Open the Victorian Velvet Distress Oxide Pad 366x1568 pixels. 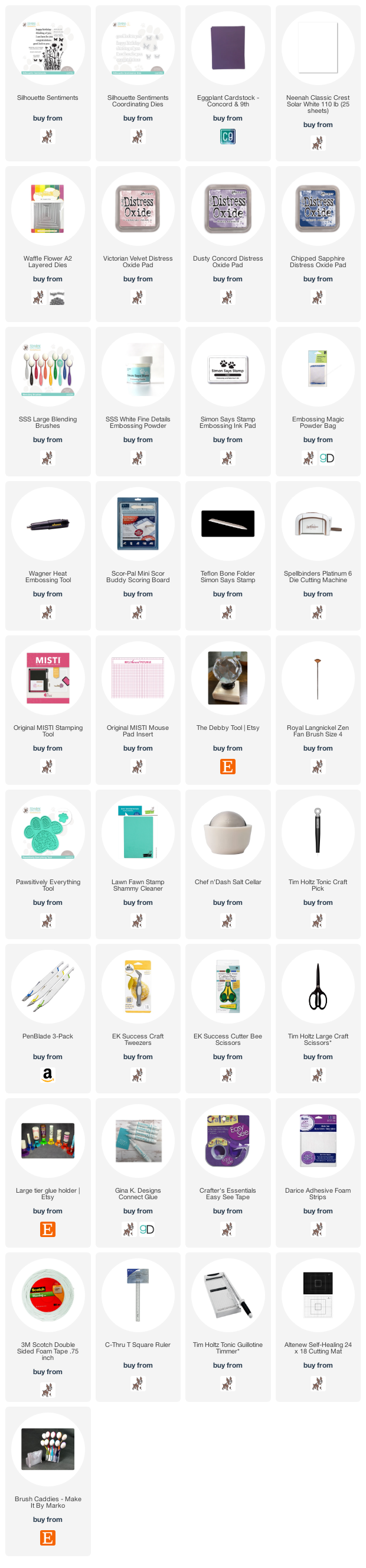(138, 209)
